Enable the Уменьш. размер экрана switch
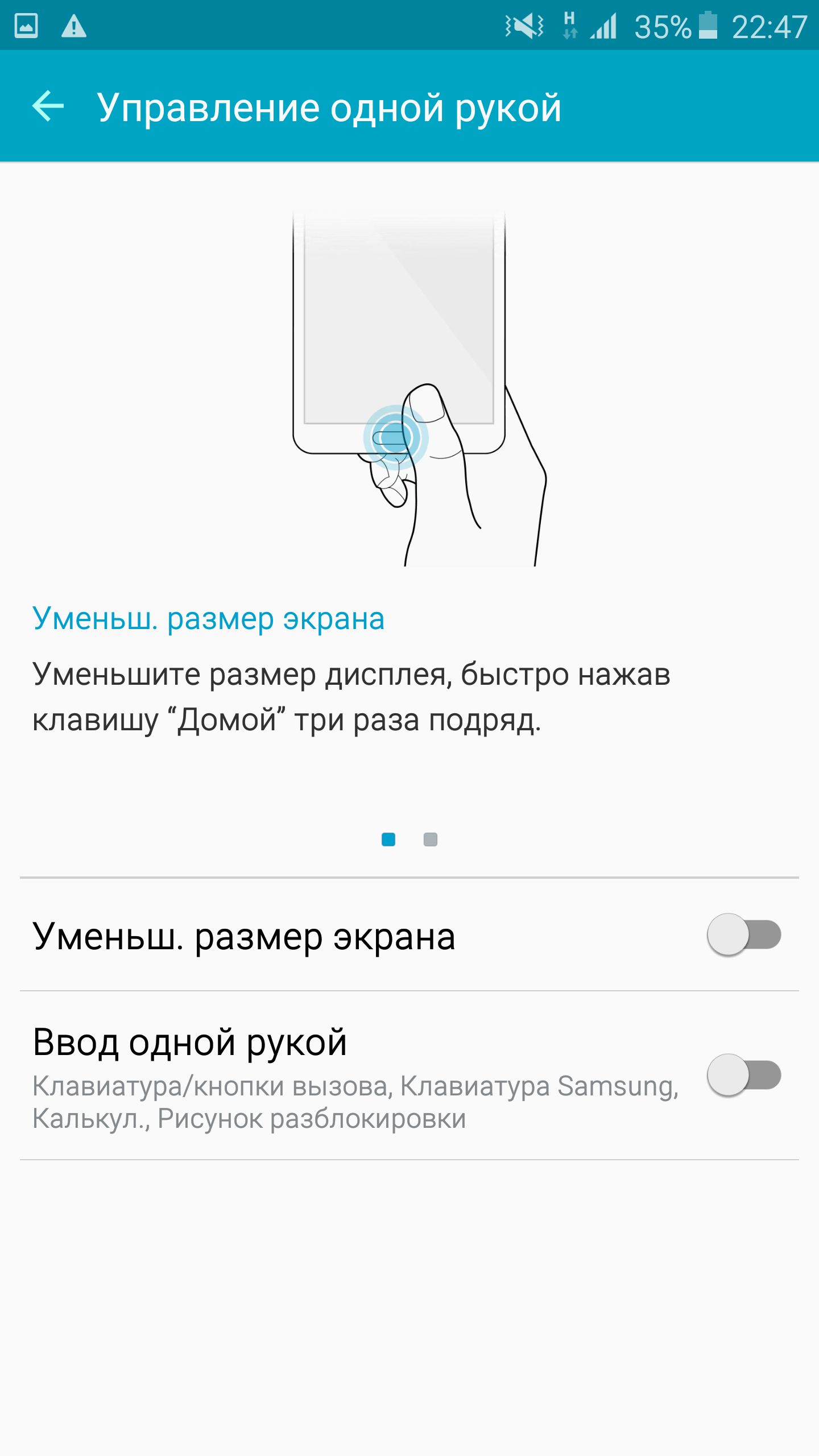This screenshot has width=819, height=1456. pos(743,934)
